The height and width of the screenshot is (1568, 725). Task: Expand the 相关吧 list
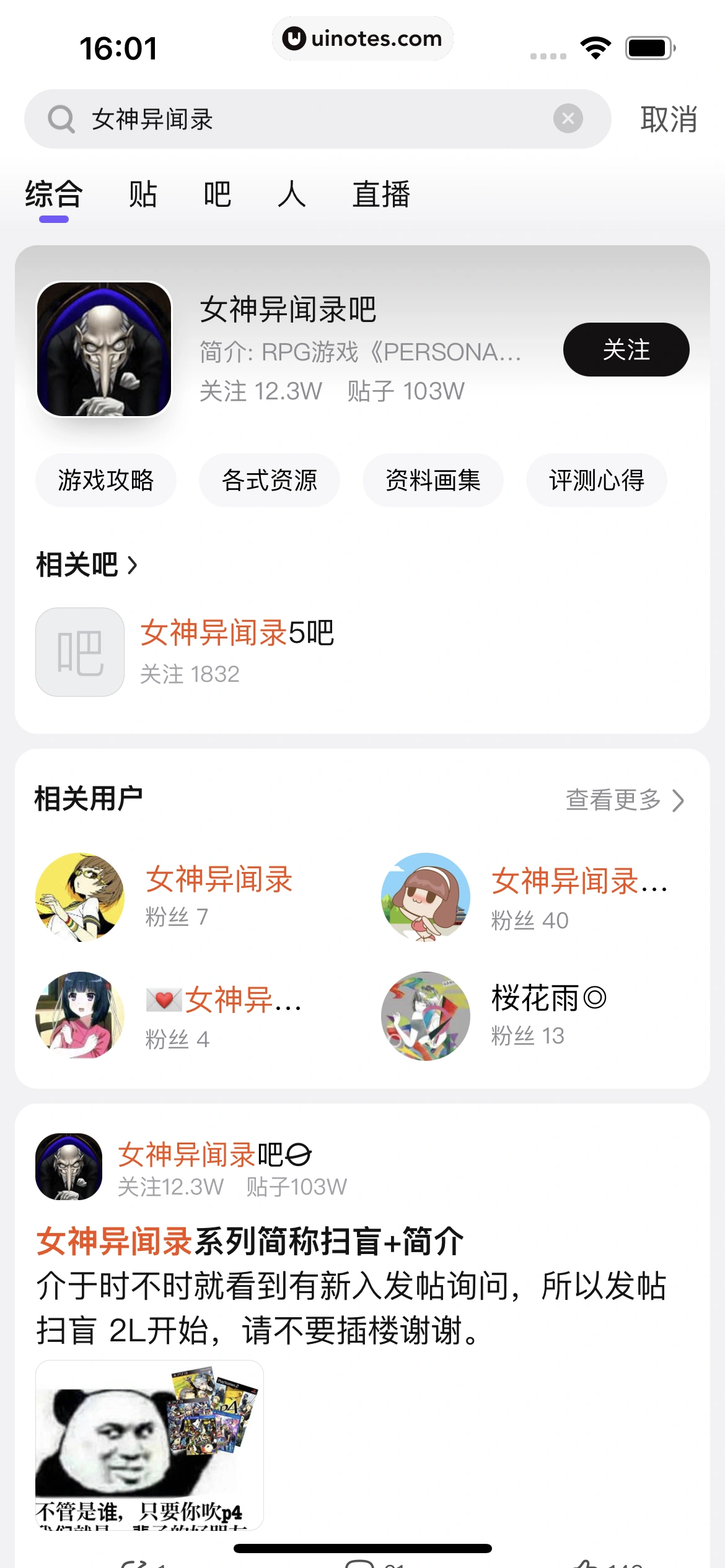tap(87, 565)
